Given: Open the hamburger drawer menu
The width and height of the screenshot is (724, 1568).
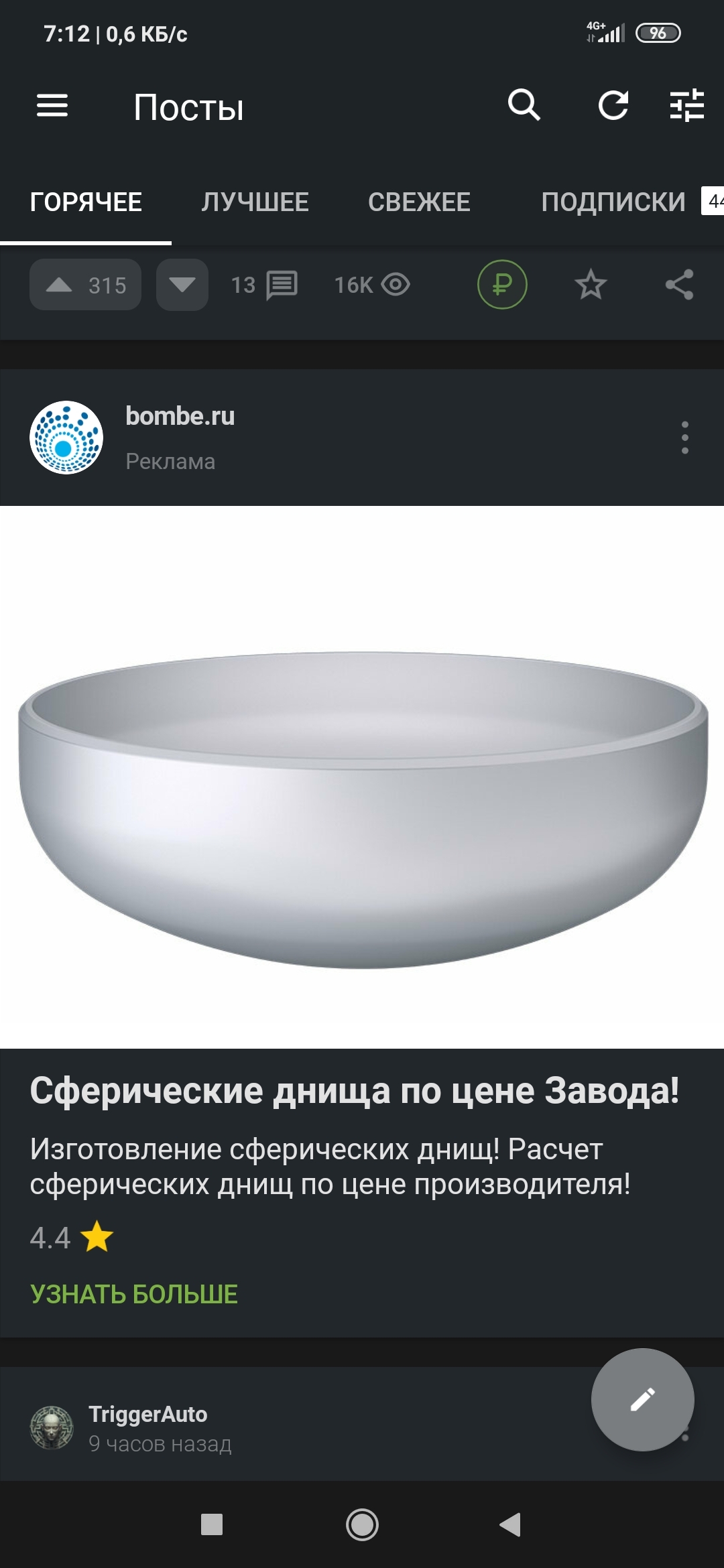Looking at the screenshot, I should point(52,106).
